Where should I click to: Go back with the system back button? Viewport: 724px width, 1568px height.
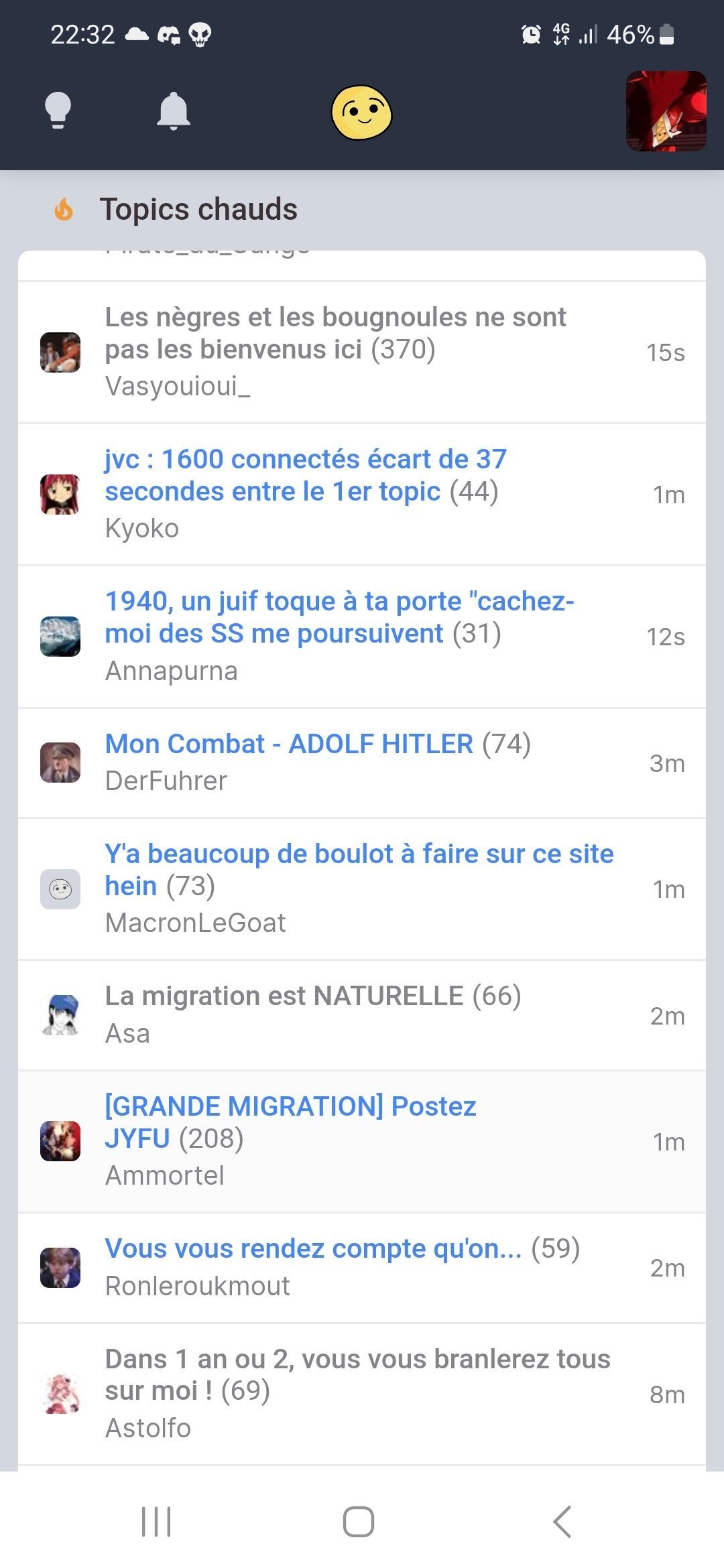pyautogui.click(x=562, y=1521)
